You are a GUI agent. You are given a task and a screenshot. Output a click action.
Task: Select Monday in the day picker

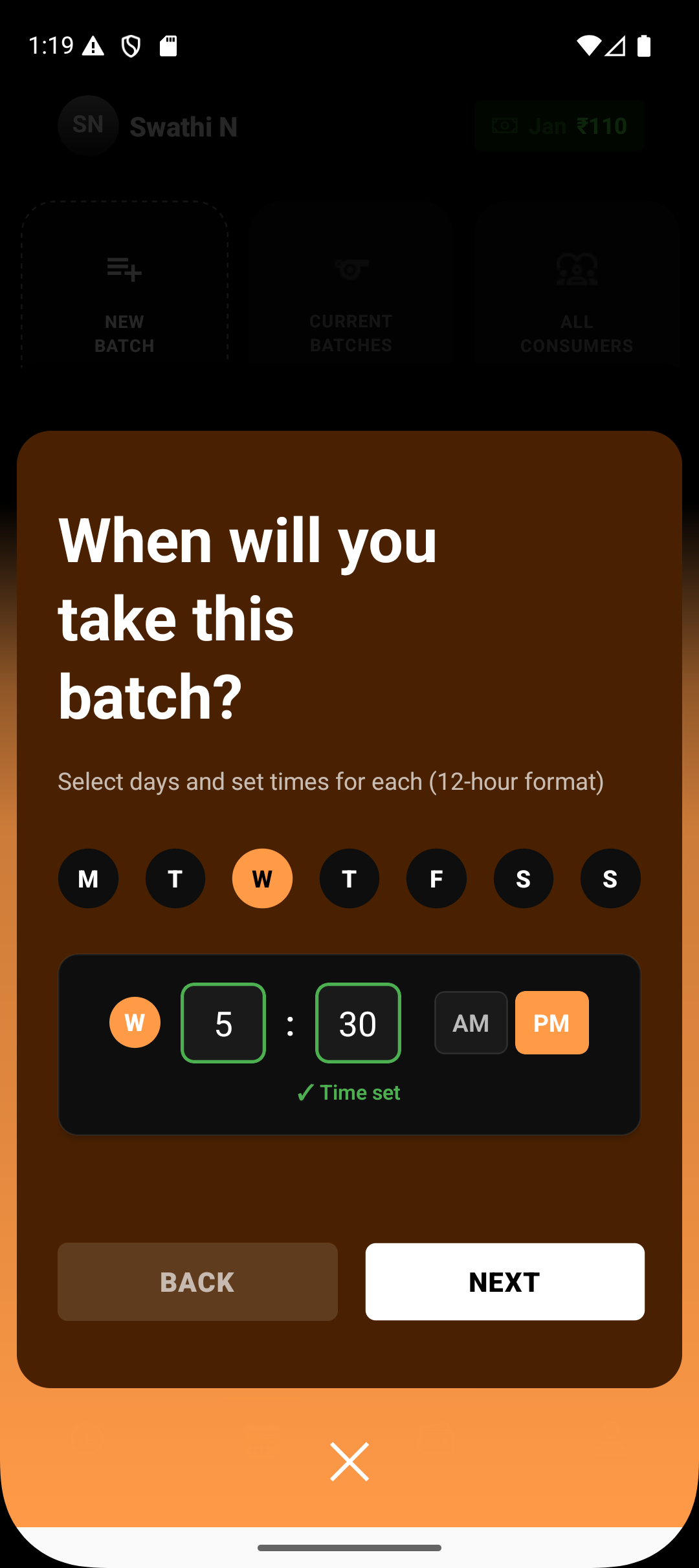[88, 878]
